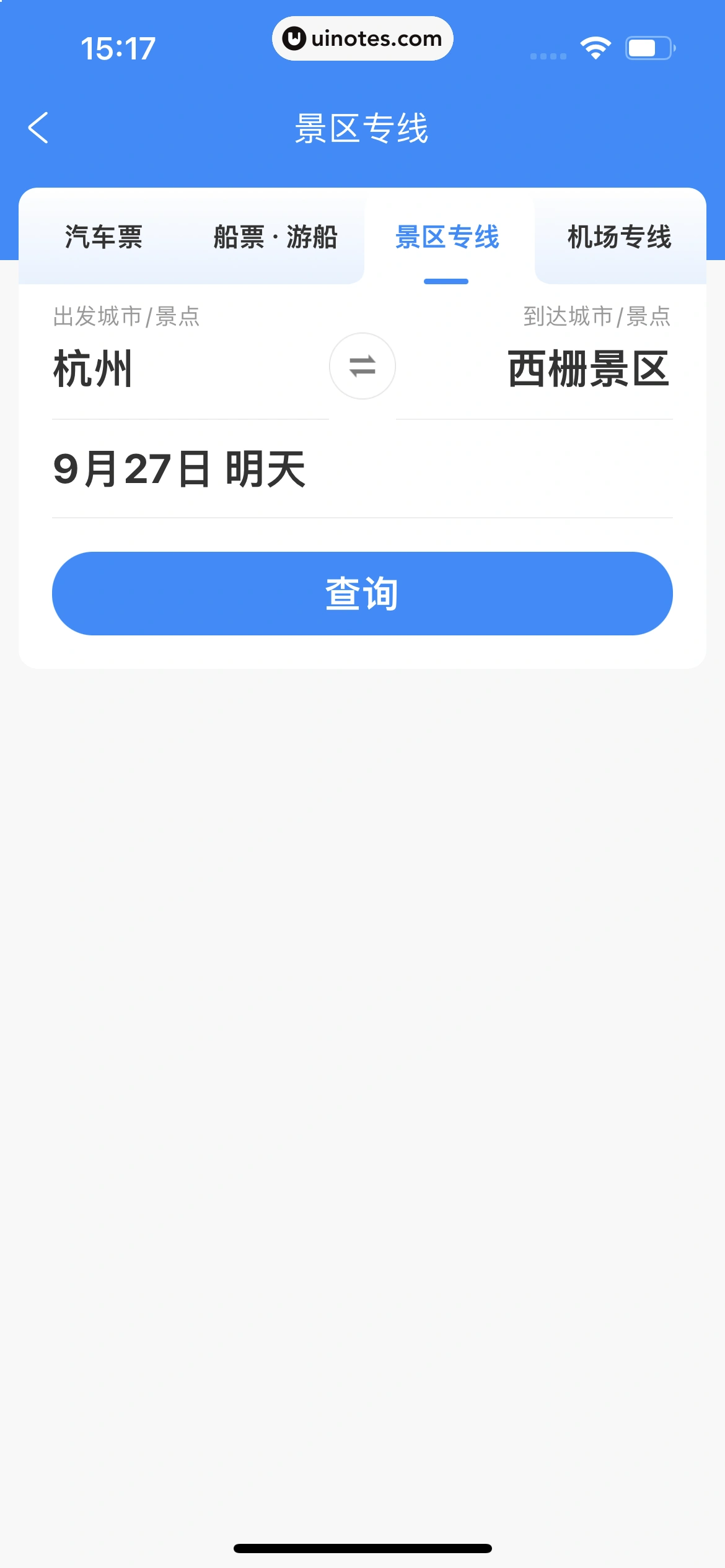
Task: Change departure city 杭州
Action: point(93,369)
